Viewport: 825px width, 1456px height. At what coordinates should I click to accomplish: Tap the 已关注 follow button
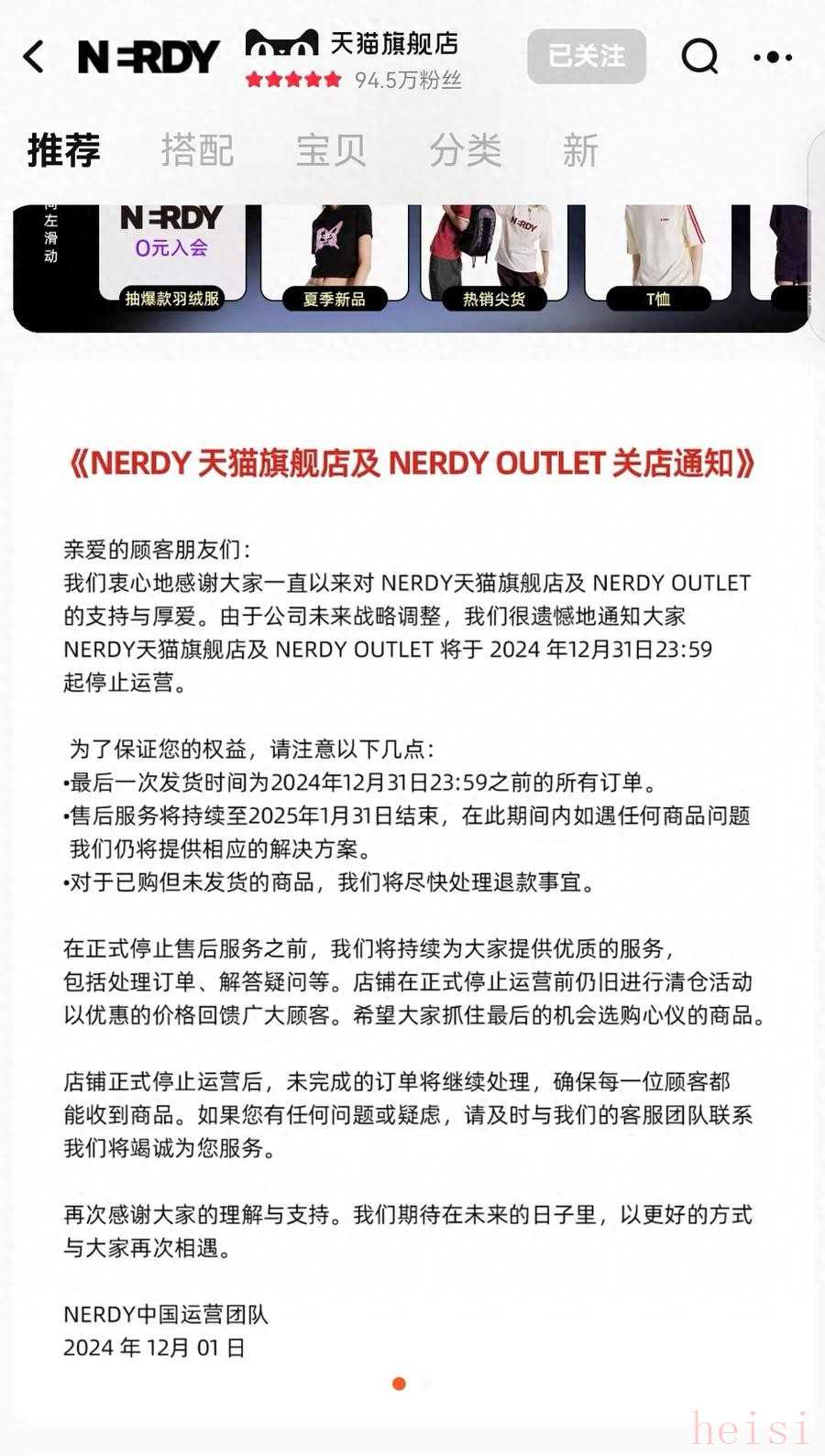(587, 57)
